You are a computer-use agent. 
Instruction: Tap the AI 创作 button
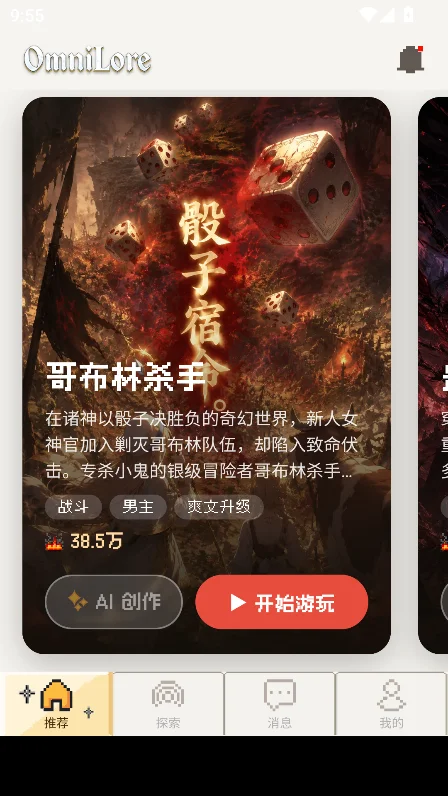tap(114, 602)
